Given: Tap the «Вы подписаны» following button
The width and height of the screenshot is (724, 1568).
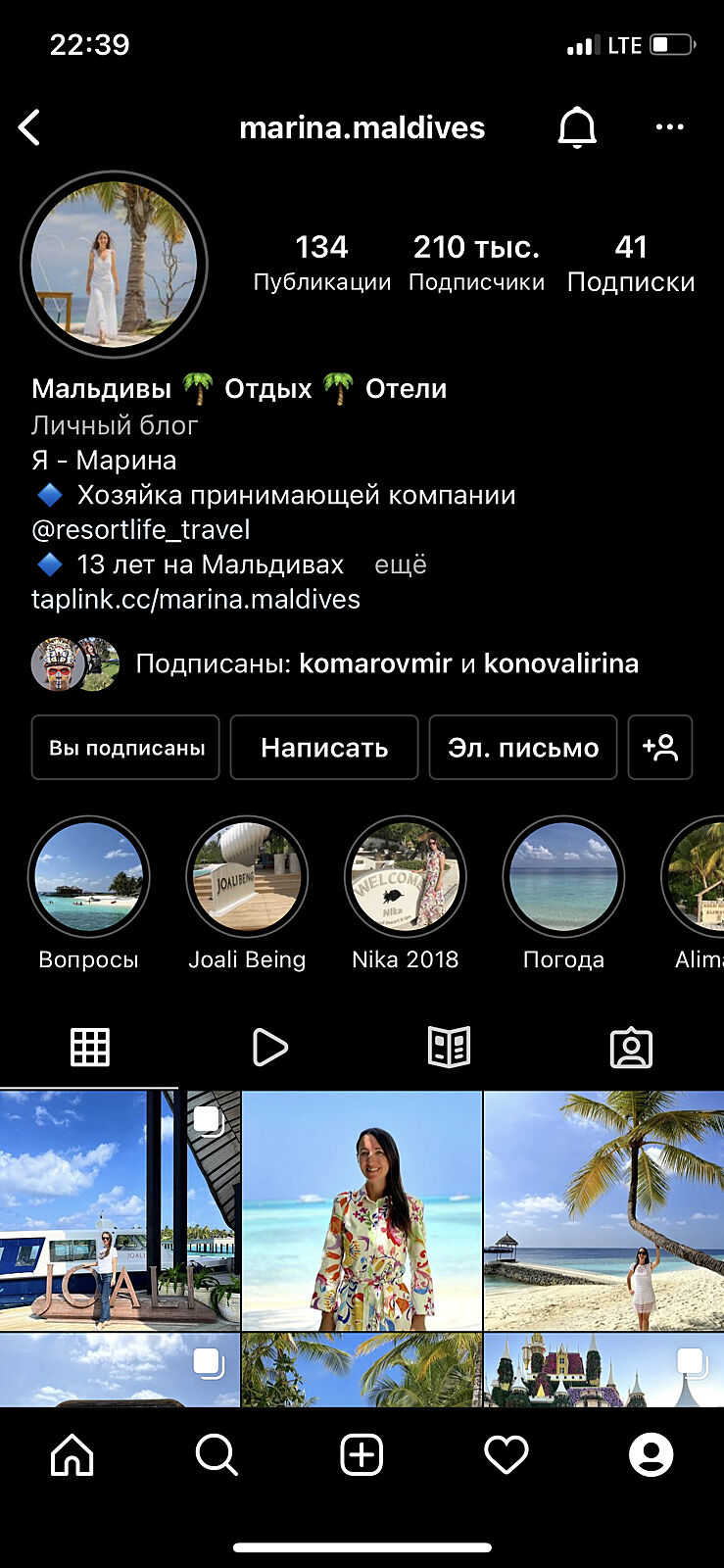Looking at the screenshot, I should [125, 748].
